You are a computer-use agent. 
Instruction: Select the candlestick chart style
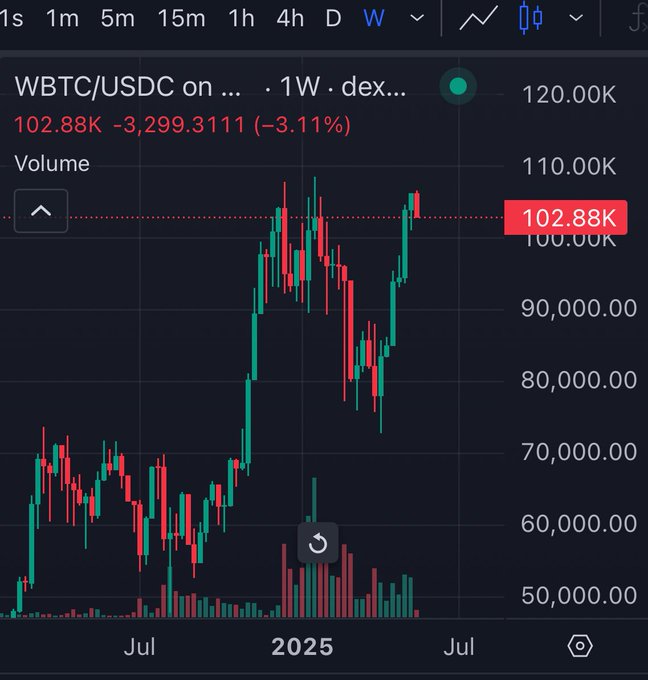tap(531, 17)
